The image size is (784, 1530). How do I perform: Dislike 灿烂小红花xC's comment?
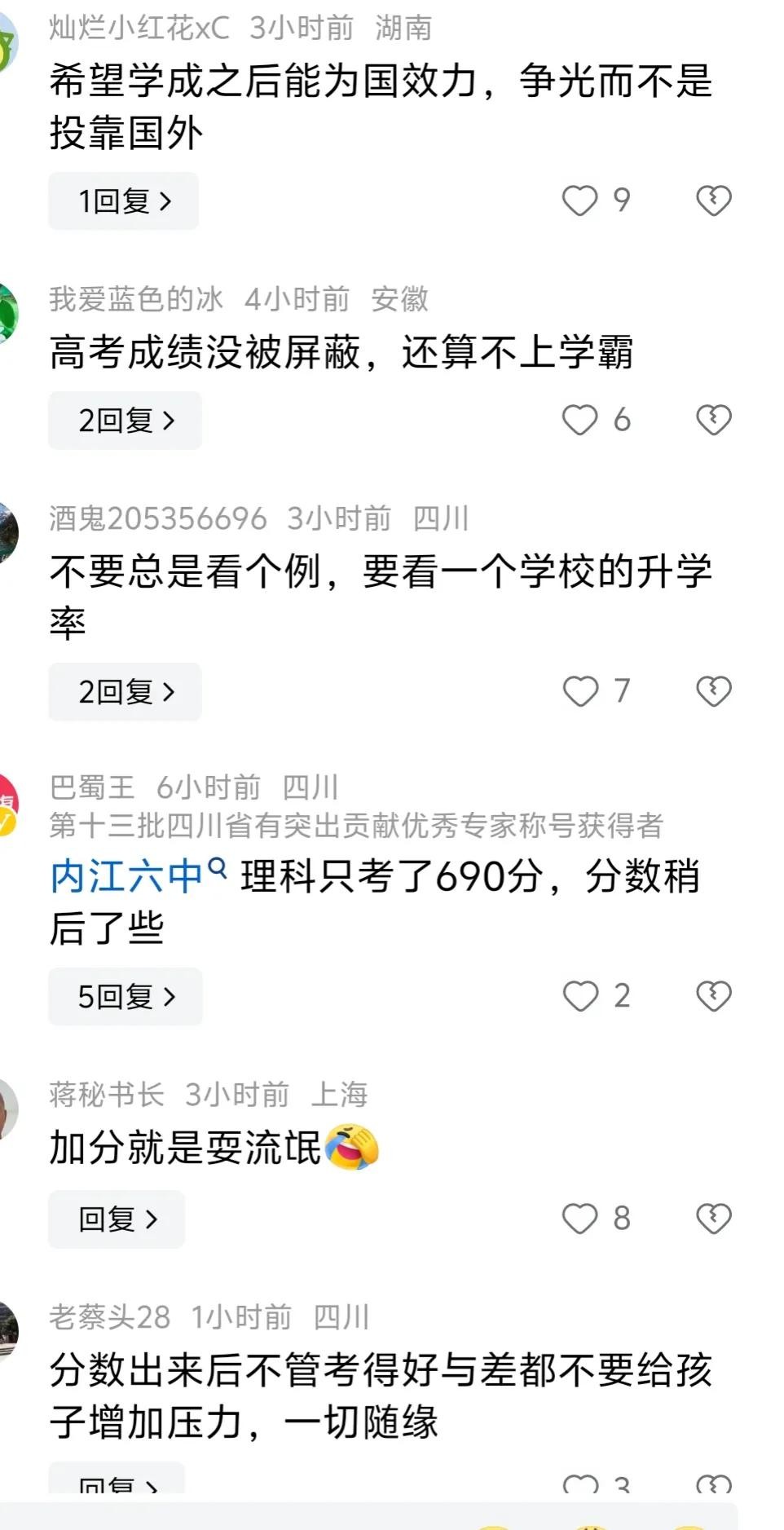714,201
